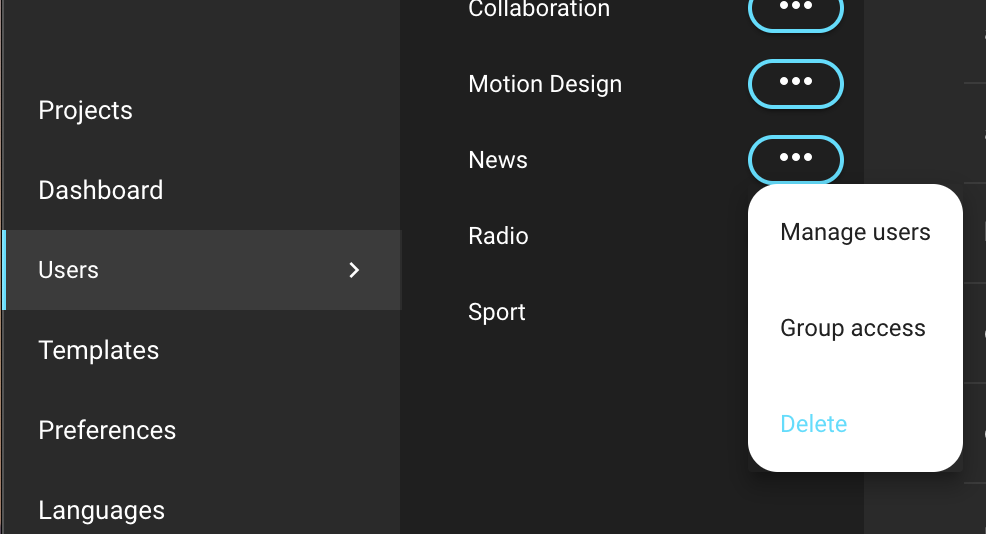Image resolution: width=986 pixels, height=534 pixels.
Task: Toggle the News group options button
Action: click(x=795, y=159)
